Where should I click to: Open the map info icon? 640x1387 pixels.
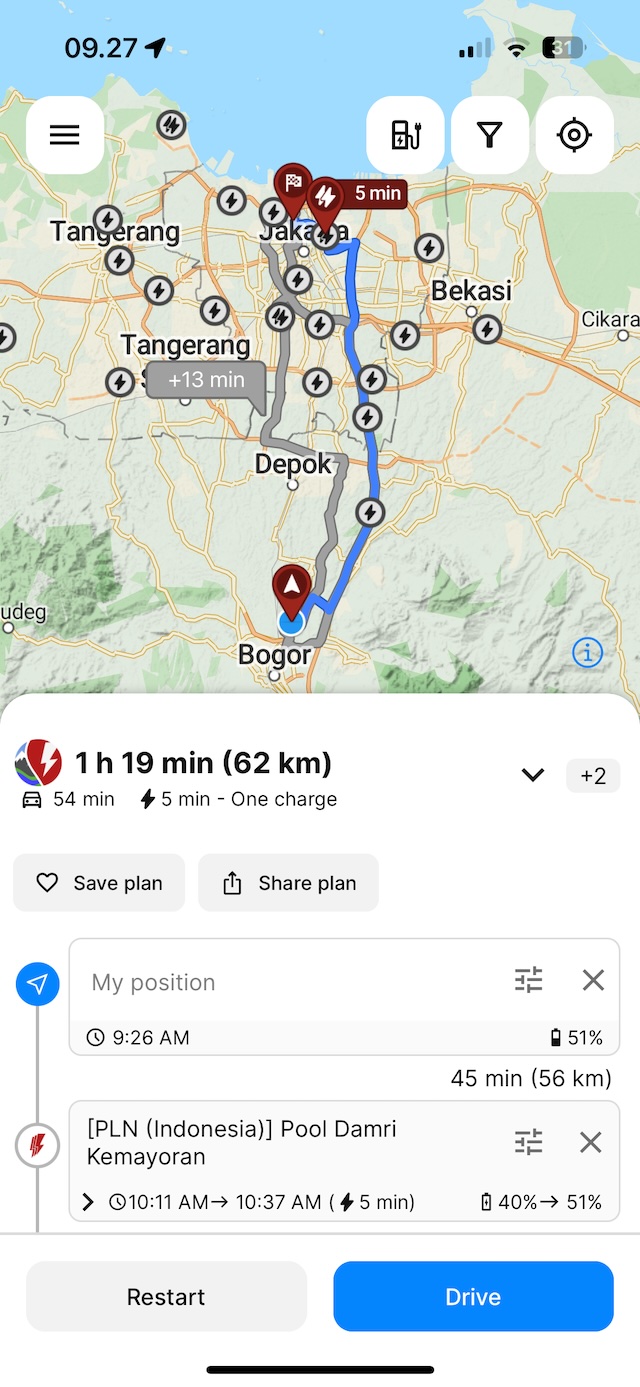[587, 653]
